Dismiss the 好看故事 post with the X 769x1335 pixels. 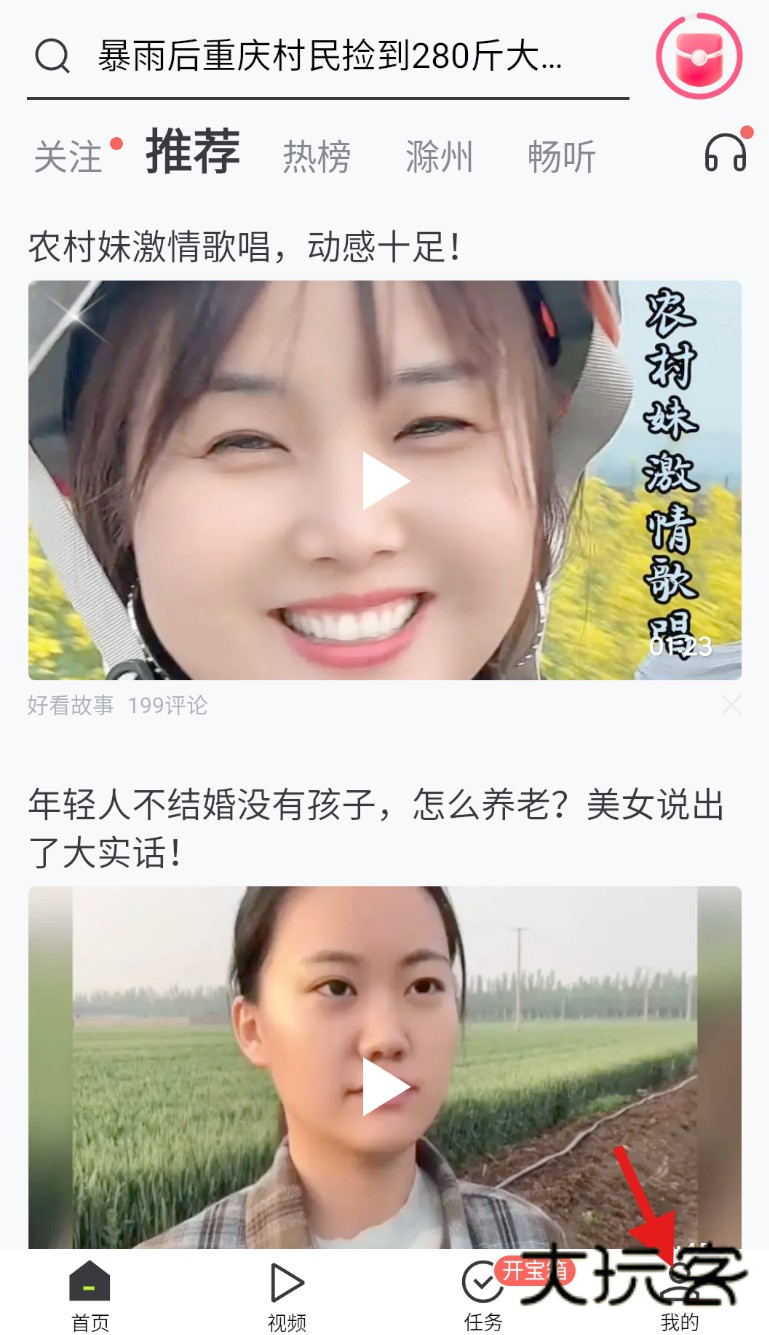click(731, 706)
